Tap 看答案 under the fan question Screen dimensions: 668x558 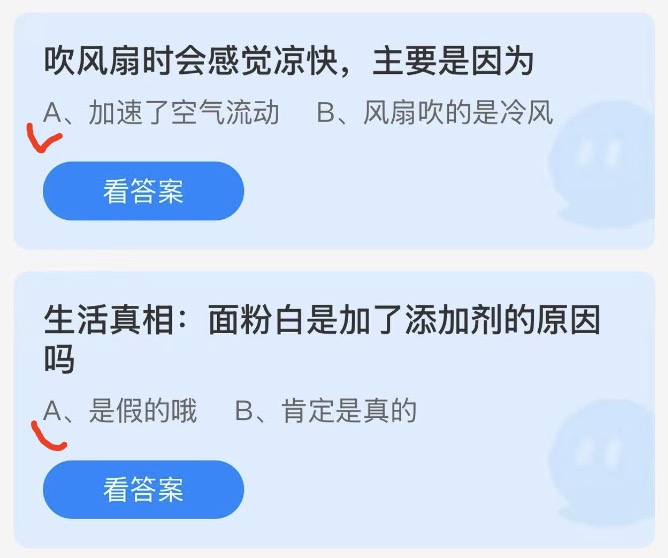(143, 191)
